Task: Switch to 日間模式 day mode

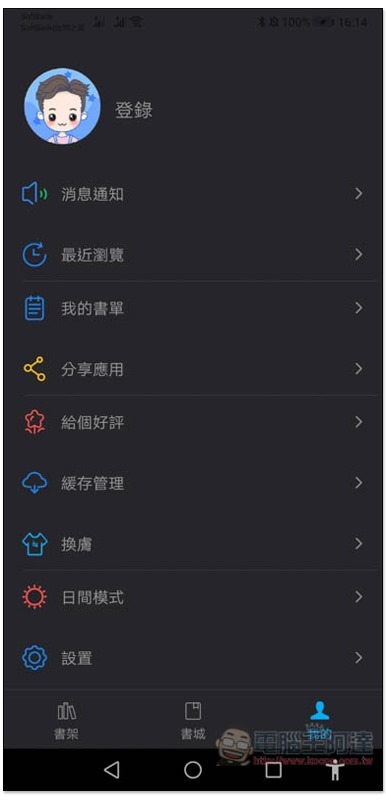Action: pyautogui.click(x=193, y=597)
